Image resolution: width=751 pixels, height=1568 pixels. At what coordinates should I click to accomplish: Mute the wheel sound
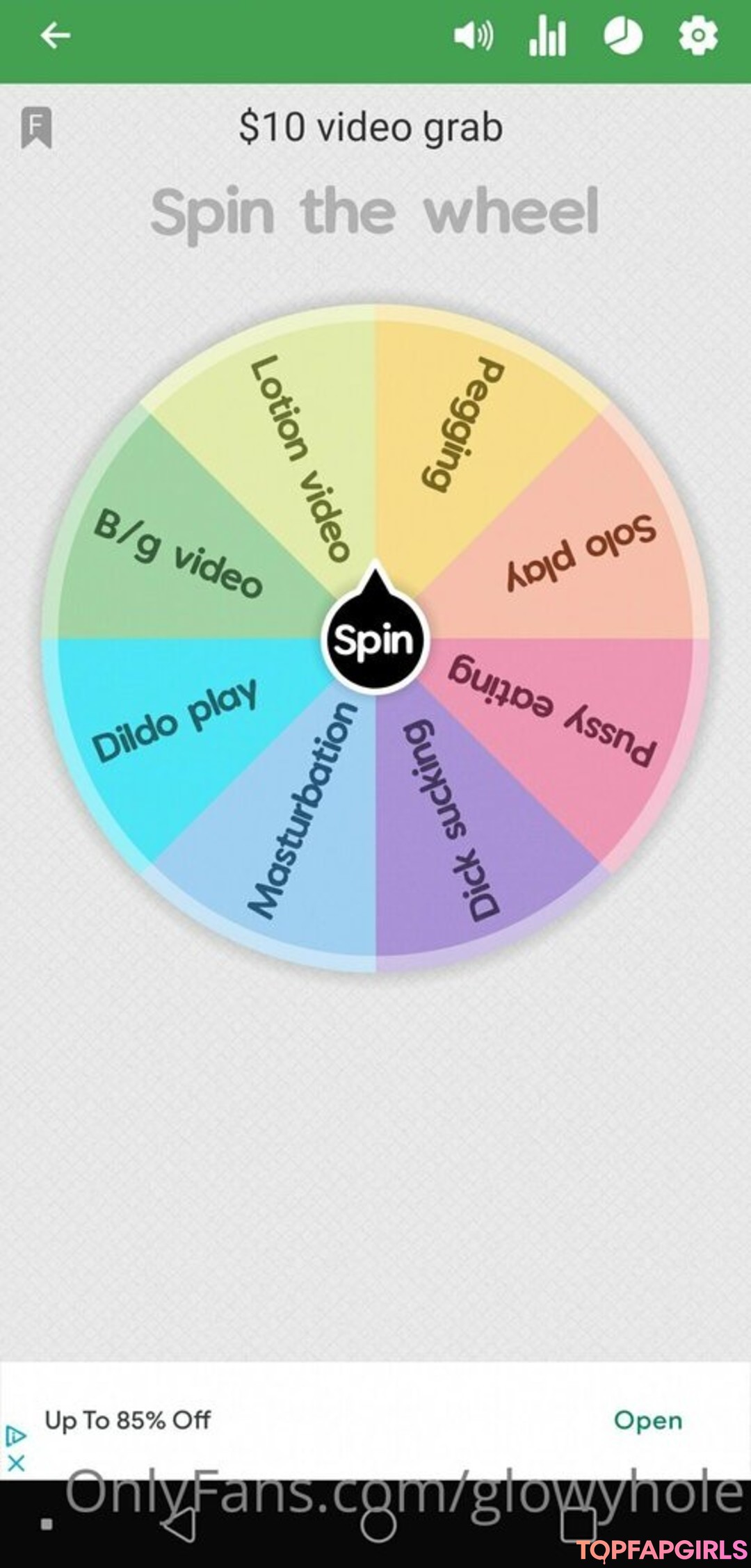[x=474, y=35]
